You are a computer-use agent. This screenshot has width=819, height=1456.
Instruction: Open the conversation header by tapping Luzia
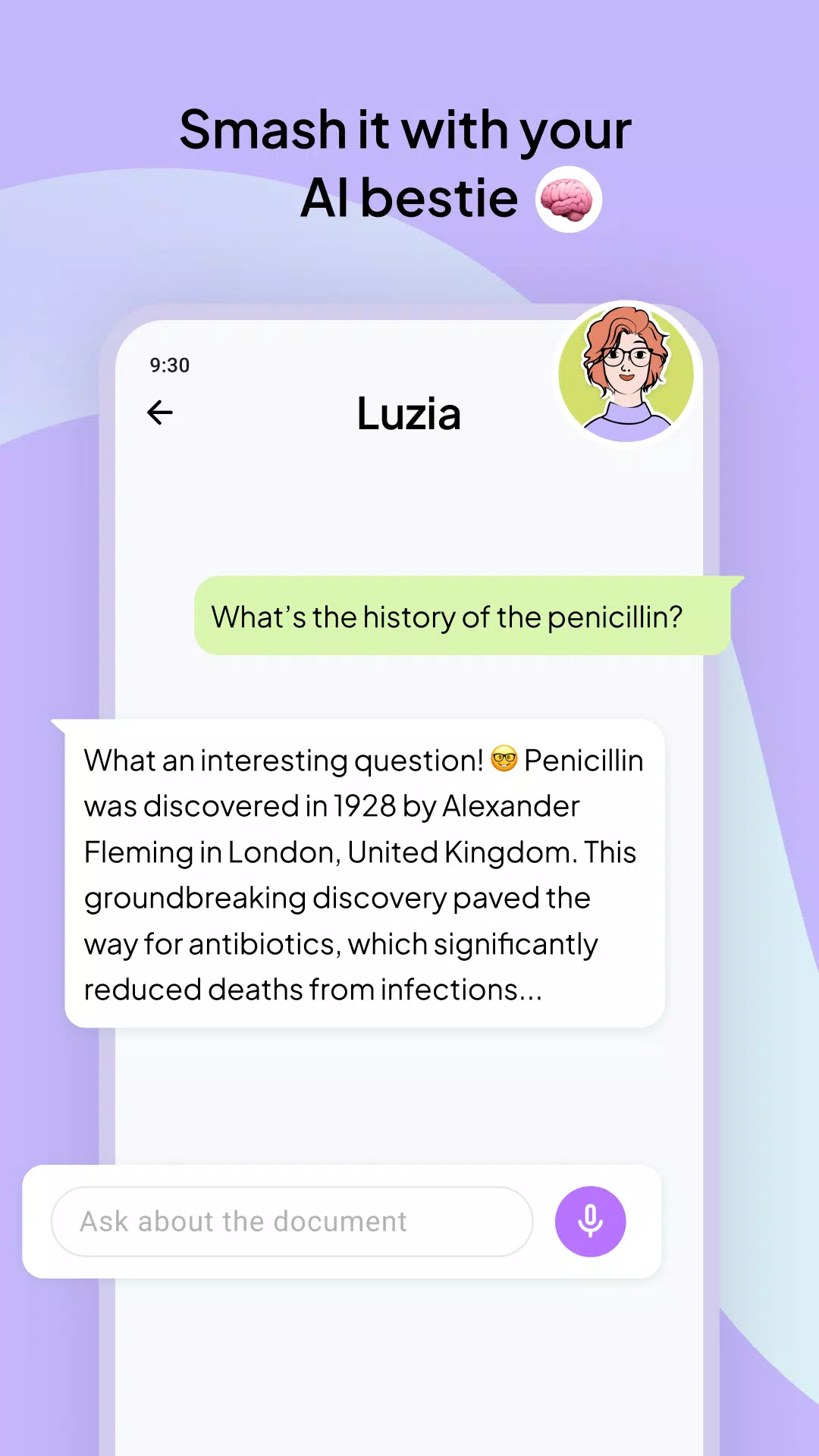[408, 413]
